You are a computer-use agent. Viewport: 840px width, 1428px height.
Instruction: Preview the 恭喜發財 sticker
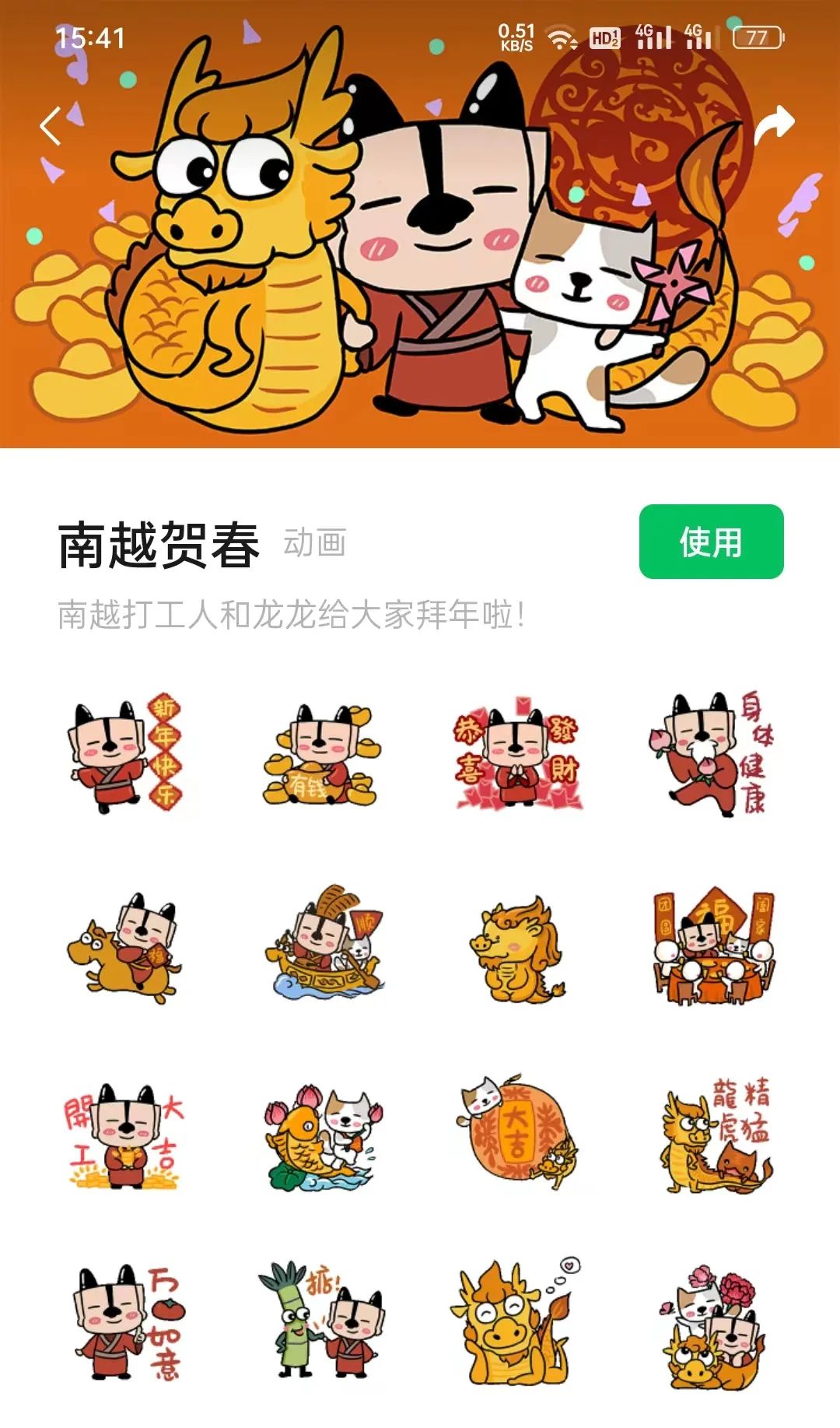[516, 753]
